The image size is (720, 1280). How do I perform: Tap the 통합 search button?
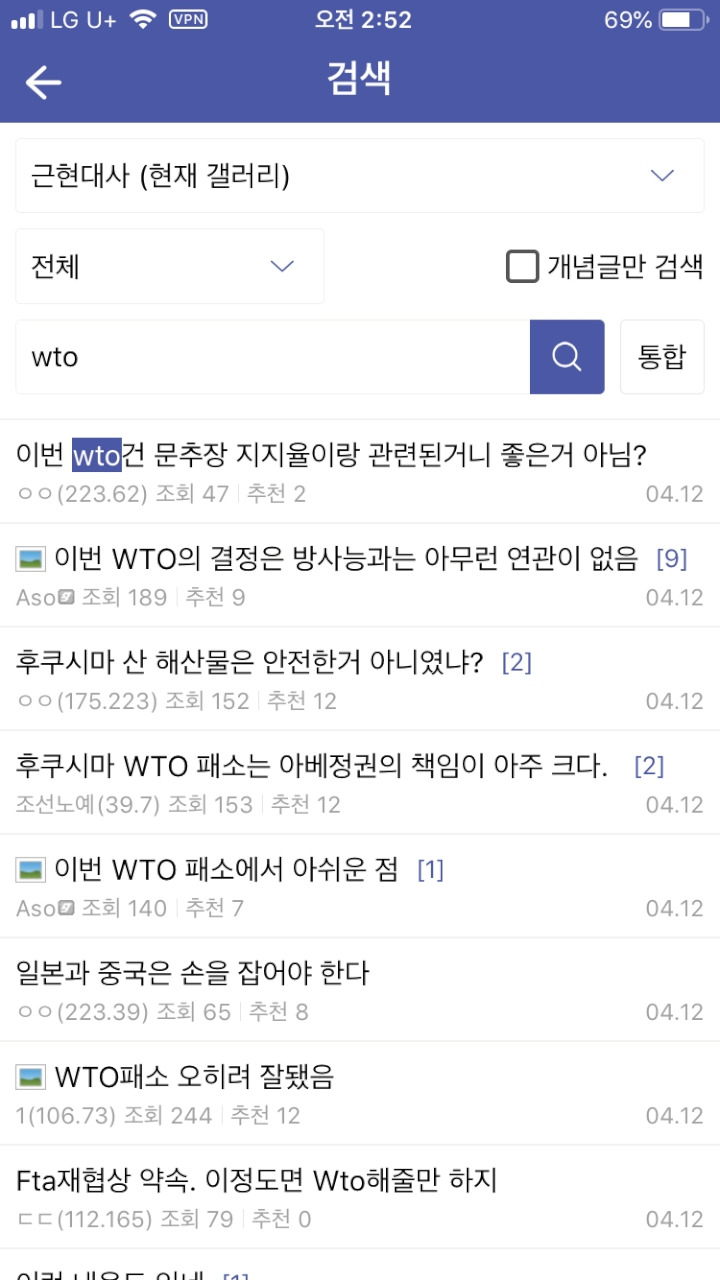[x=662, y=357]
